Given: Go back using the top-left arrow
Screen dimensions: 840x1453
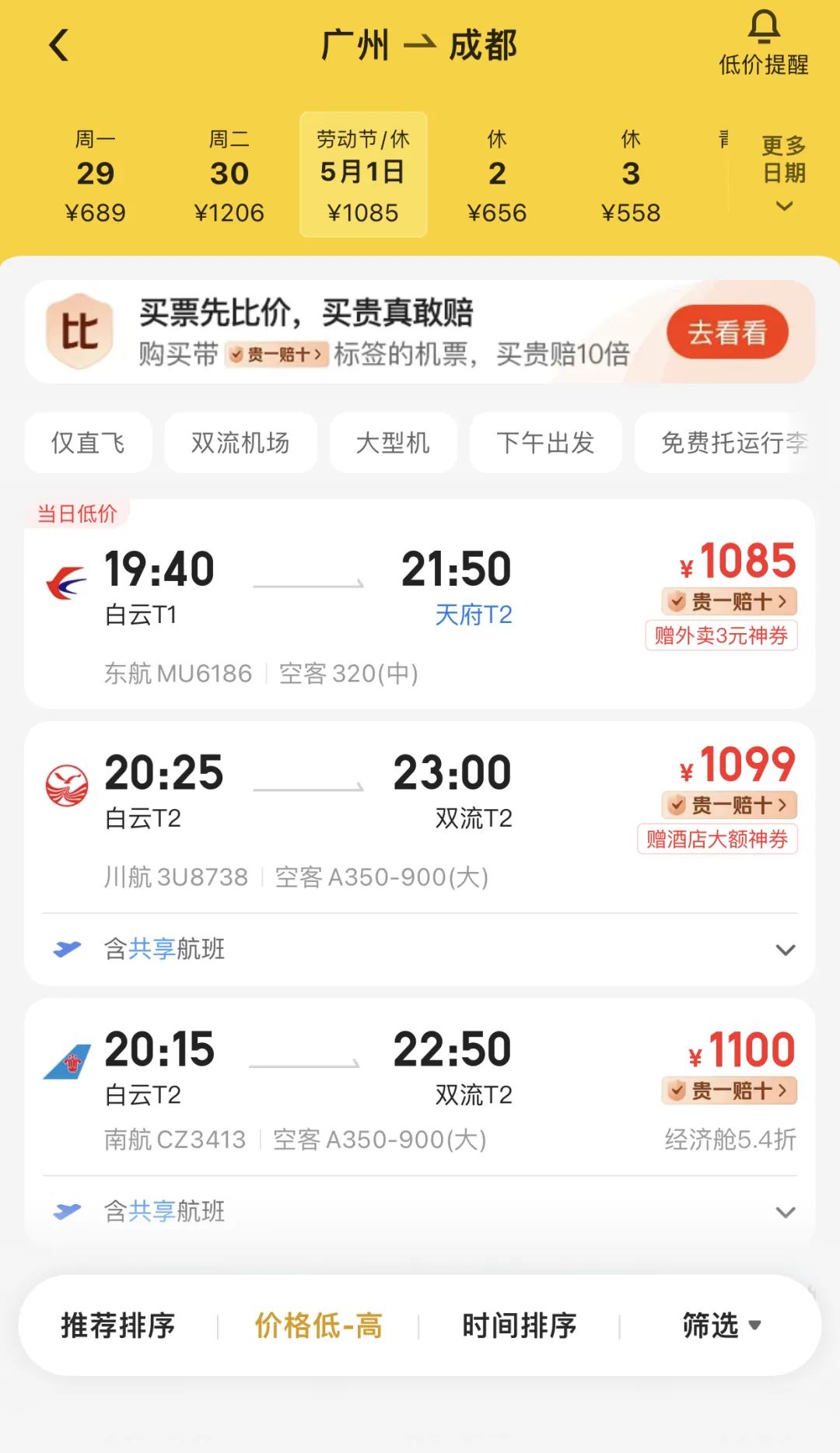Looking at the screenshot, I should click(59, 45).
